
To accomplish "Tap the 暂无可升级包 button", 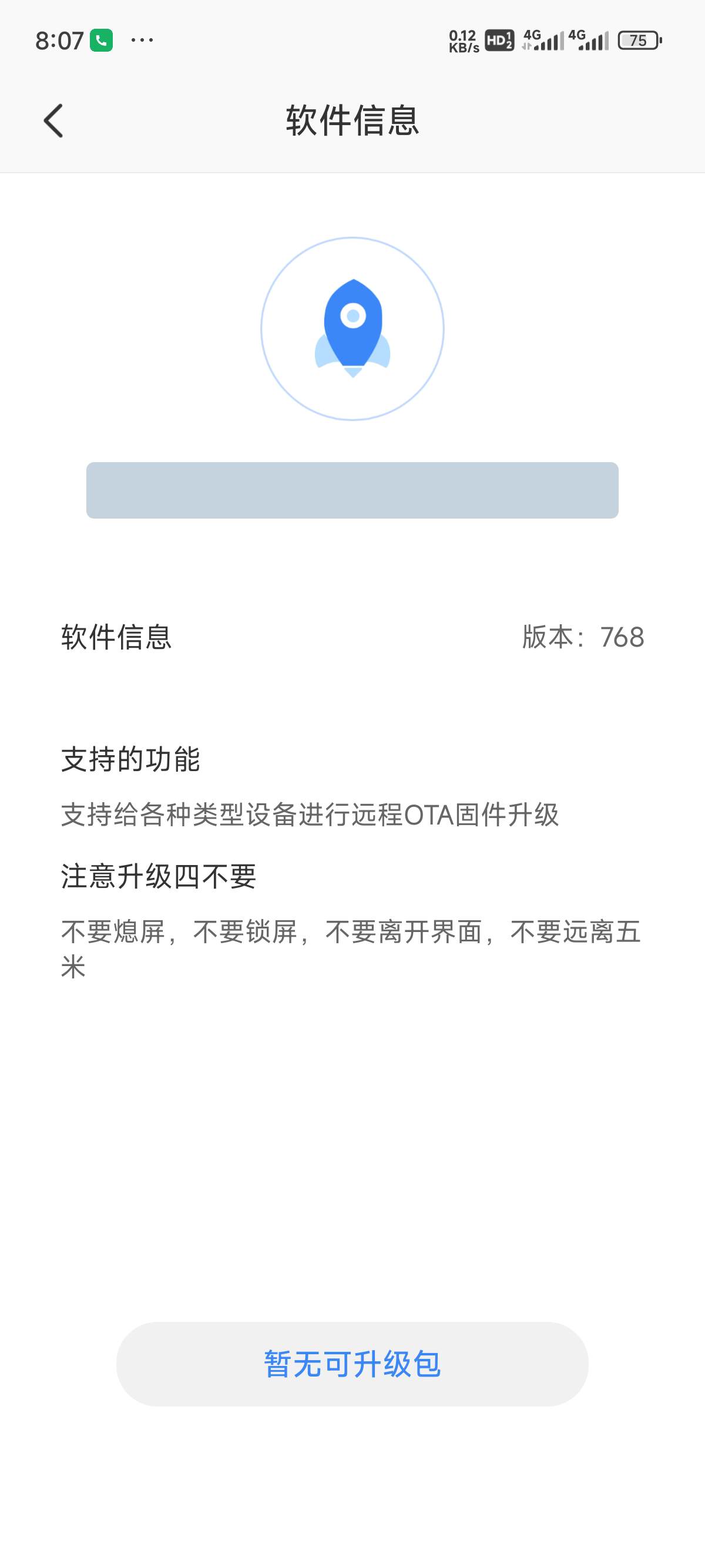I will click(352, 1364).
